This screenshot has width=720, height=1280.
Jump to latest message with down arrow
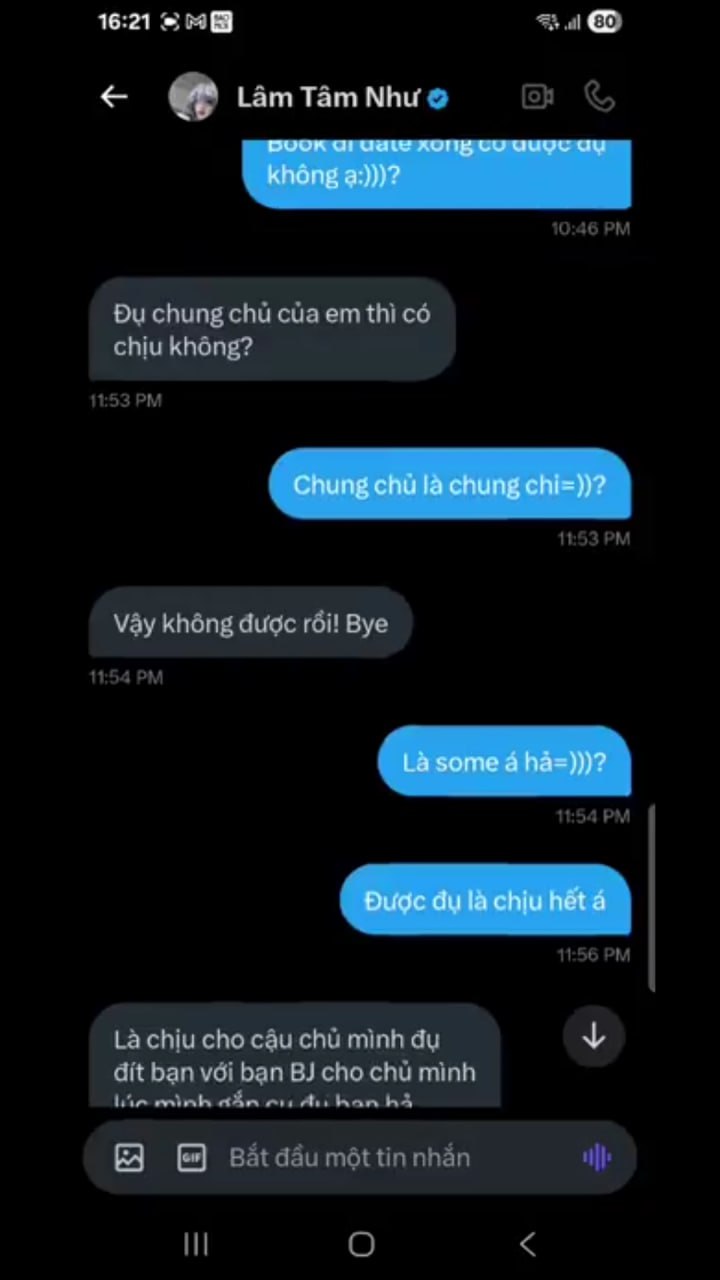[593, 1036]
